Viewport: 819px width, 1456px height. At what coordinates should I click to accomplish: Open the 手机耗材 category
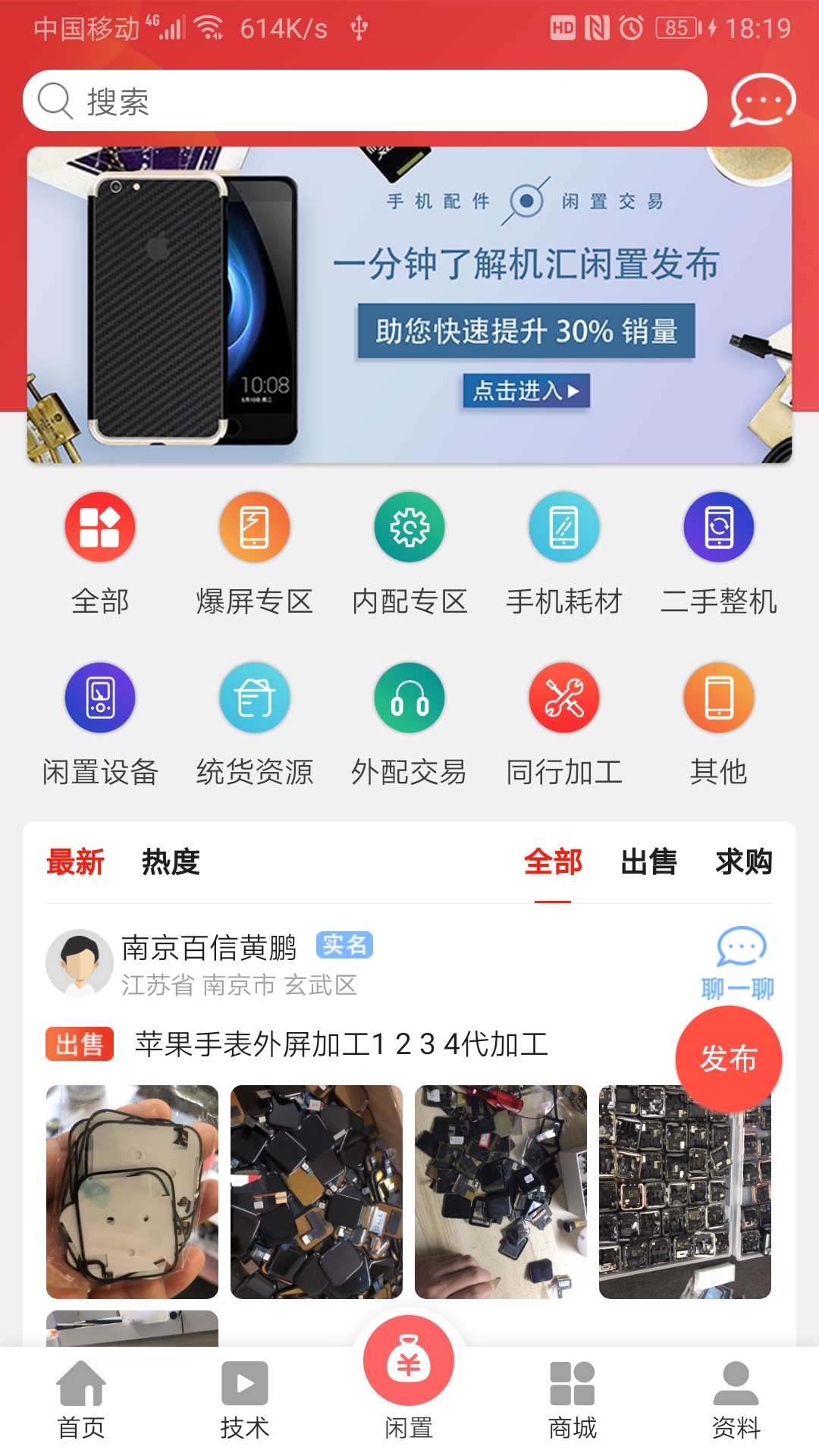tap(564, 554)
